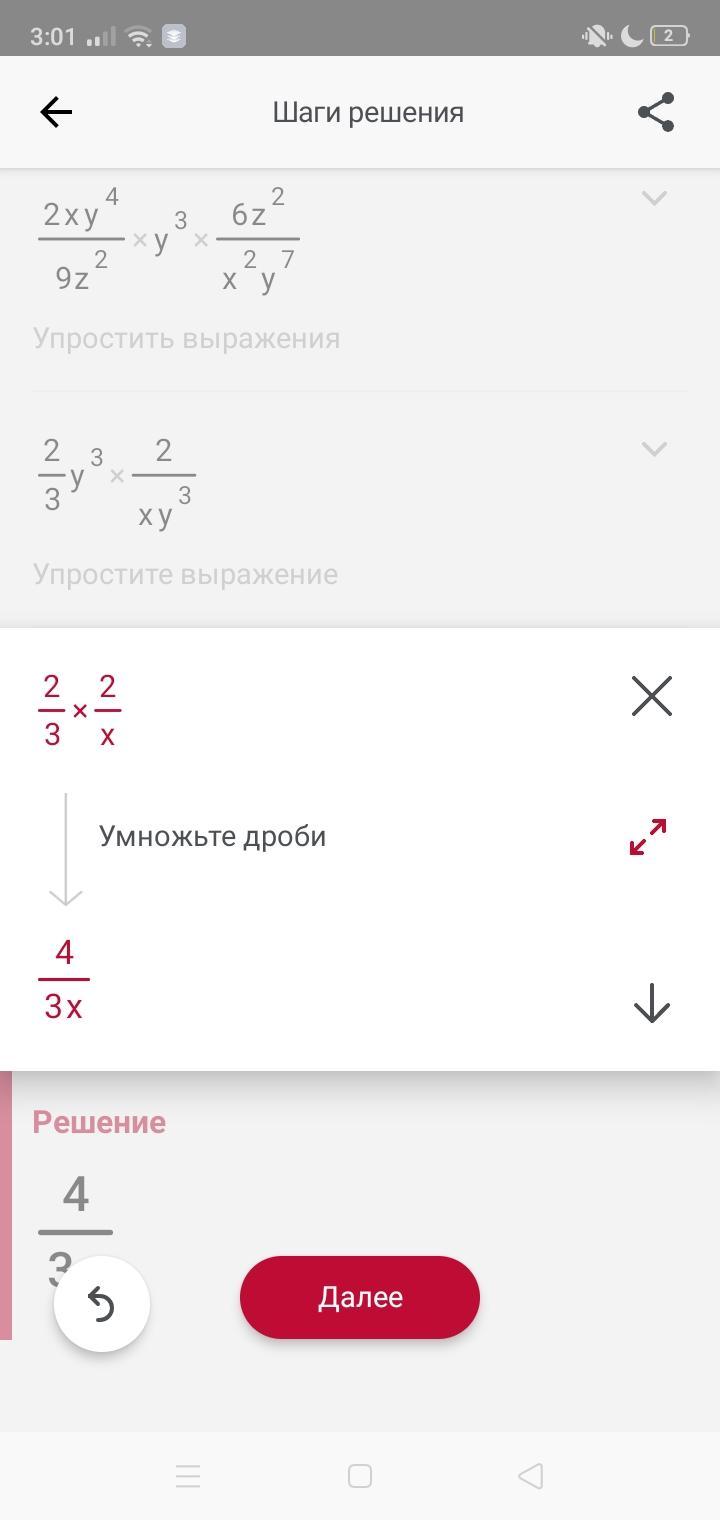The image size is (720, 1520).
Task: Tap the 'Далее' button
Action: click(360, 1297)
